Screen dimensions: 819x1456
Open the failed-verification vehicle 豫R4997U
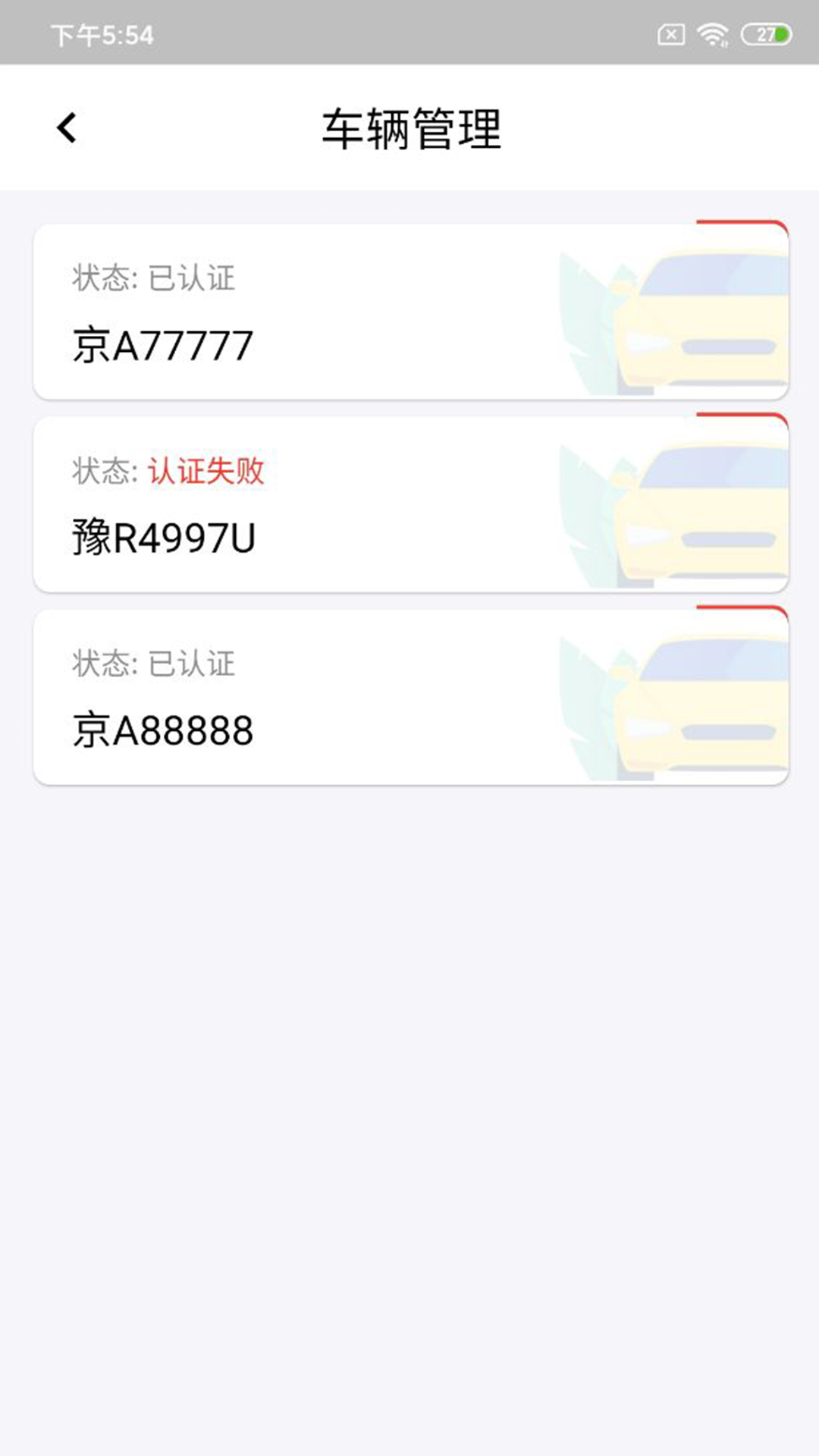pyautogui.click(x=411, y=504)
